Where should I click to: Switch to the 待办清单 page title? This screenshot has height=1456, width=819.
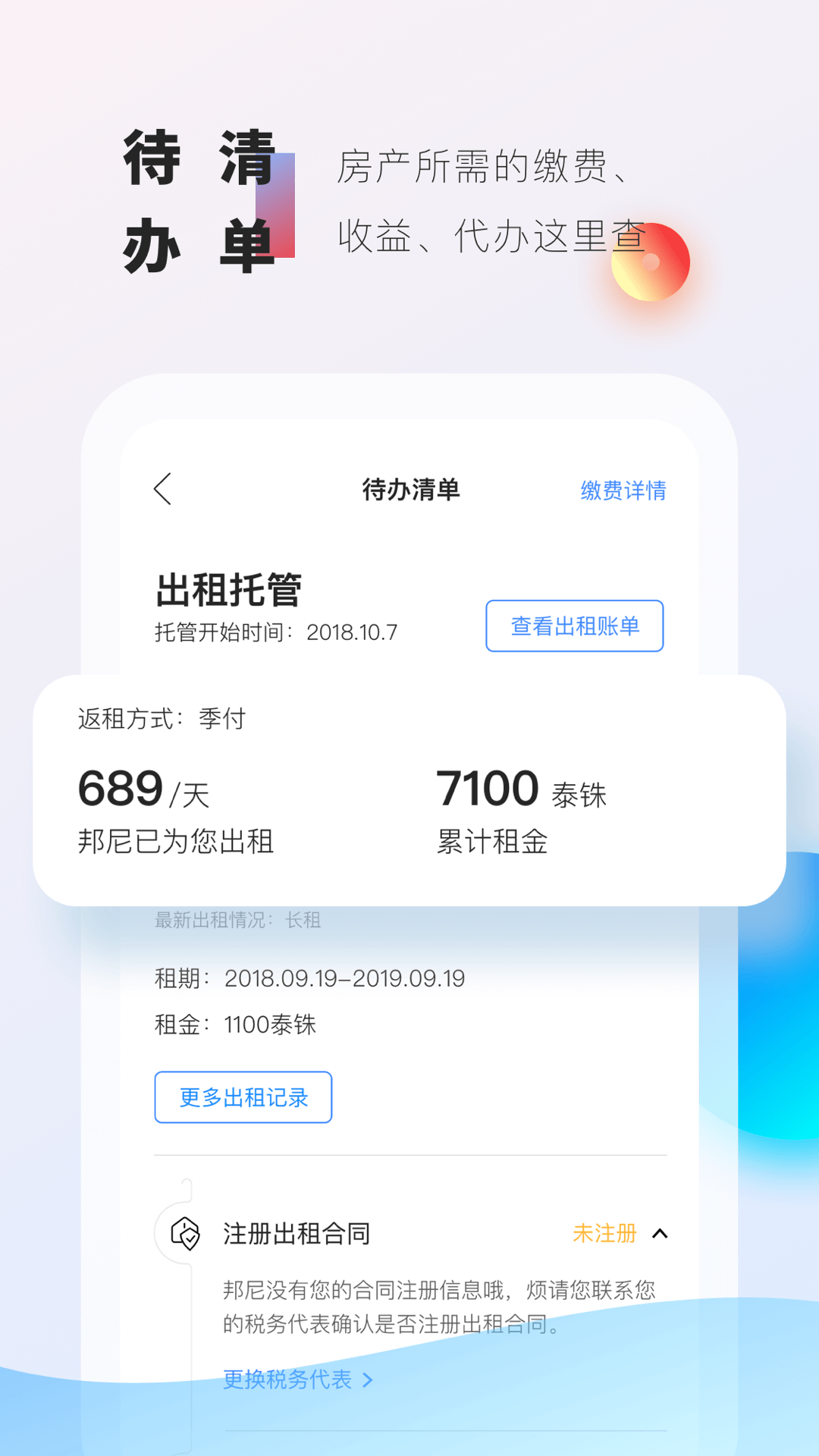pyautogui.click(x=409, y=489)
